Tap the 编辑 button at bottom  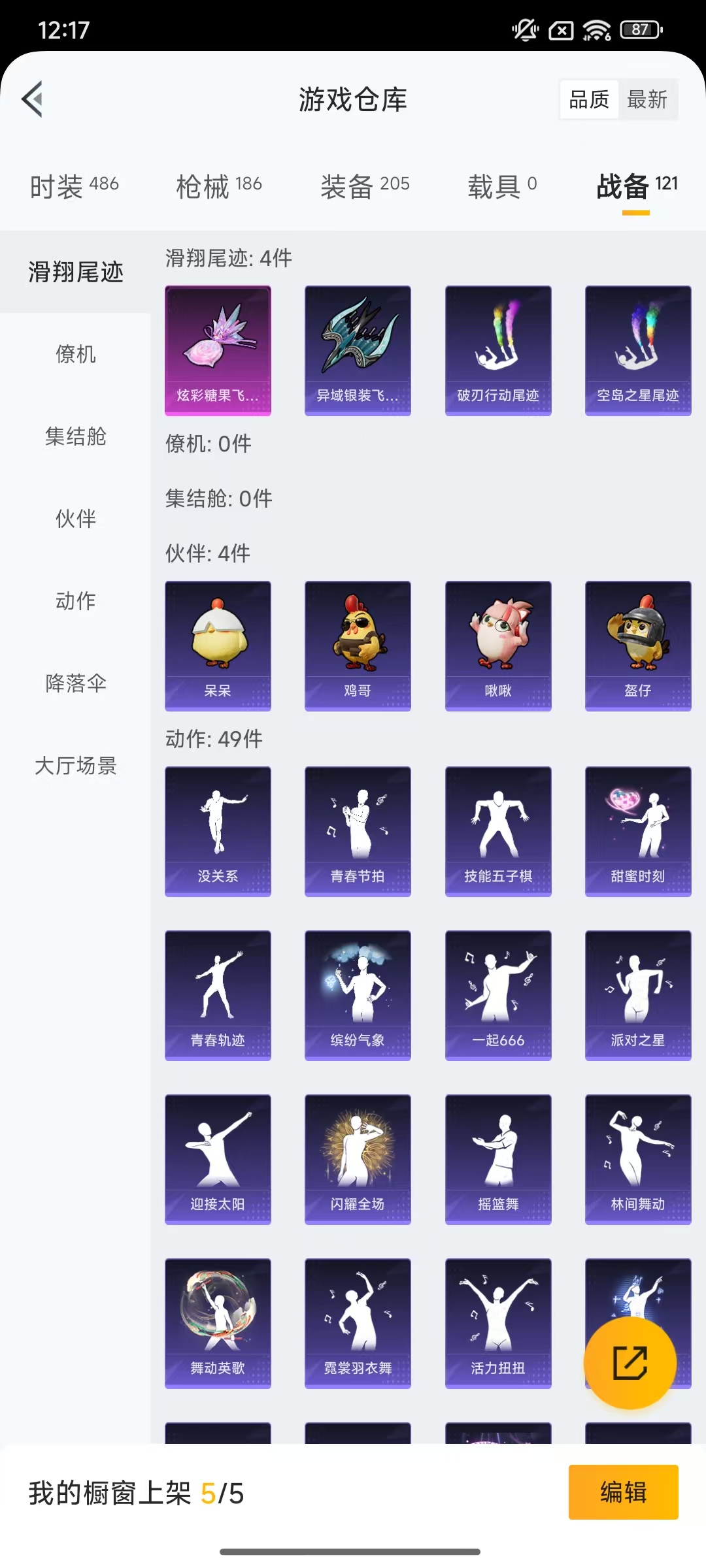(x=623, y=1493)
